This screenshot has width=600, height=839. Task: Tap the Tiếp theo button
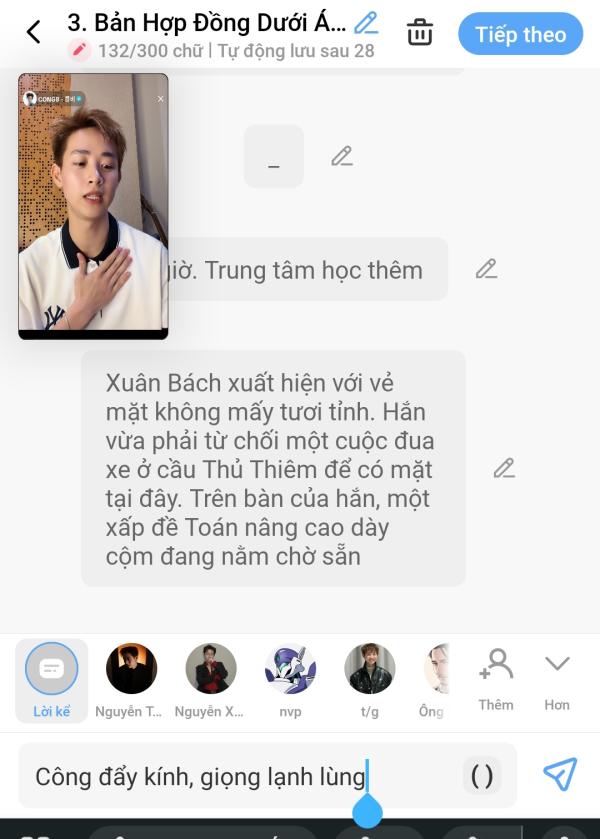[x=520, y=34]
